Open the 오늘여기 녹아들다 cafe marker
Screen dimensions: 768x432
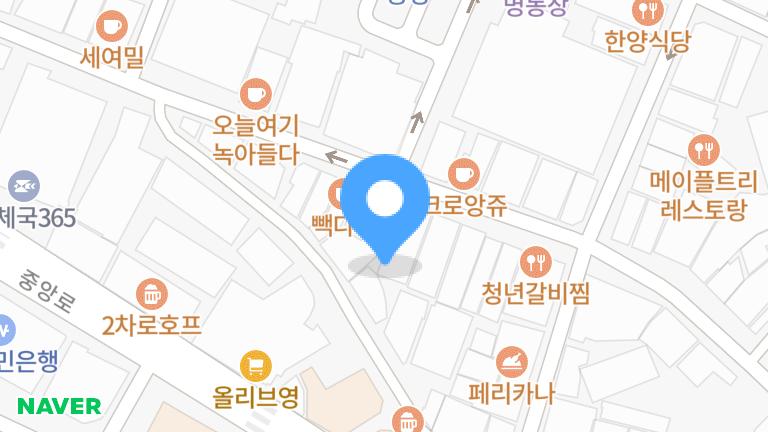click(256, 93)
